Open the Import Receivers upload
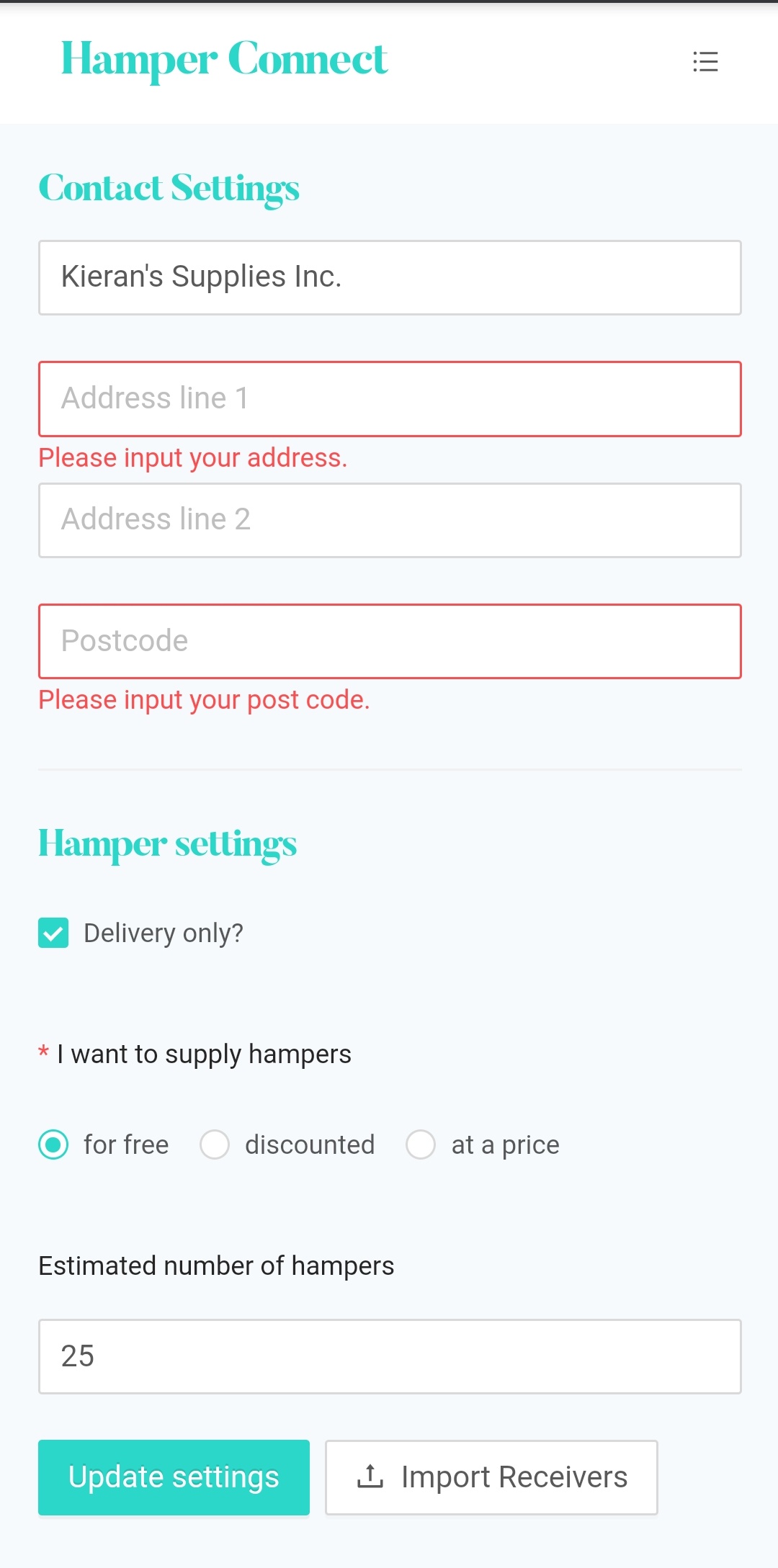778x1568 pixels. click(x=491, y=1477)
